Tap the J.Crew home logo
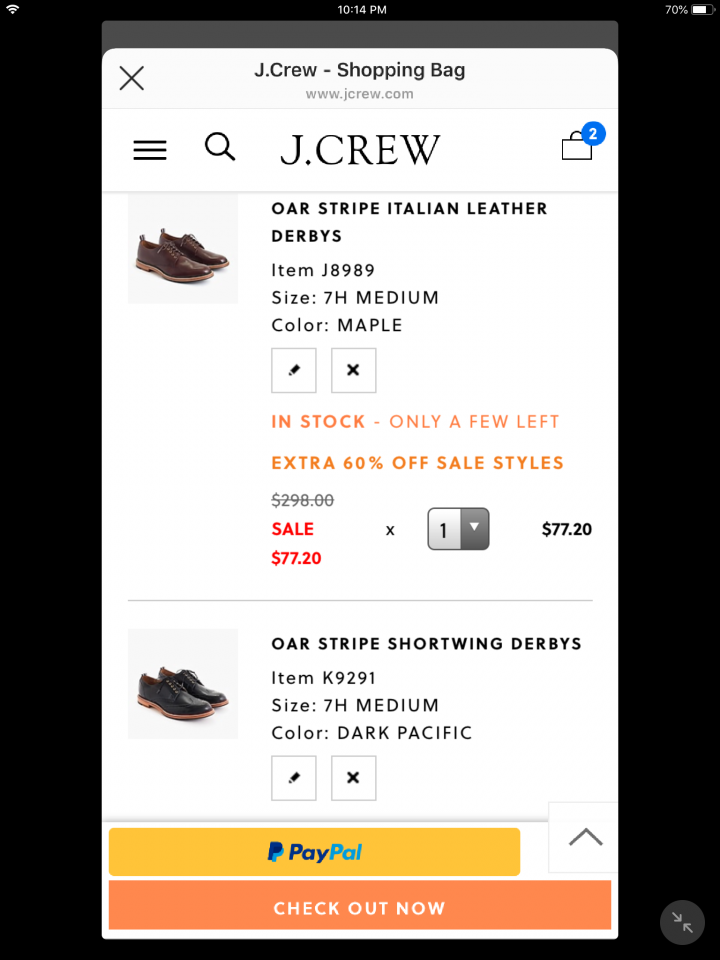This screenshot has width=720, height=960. click(x=360, y=150)
